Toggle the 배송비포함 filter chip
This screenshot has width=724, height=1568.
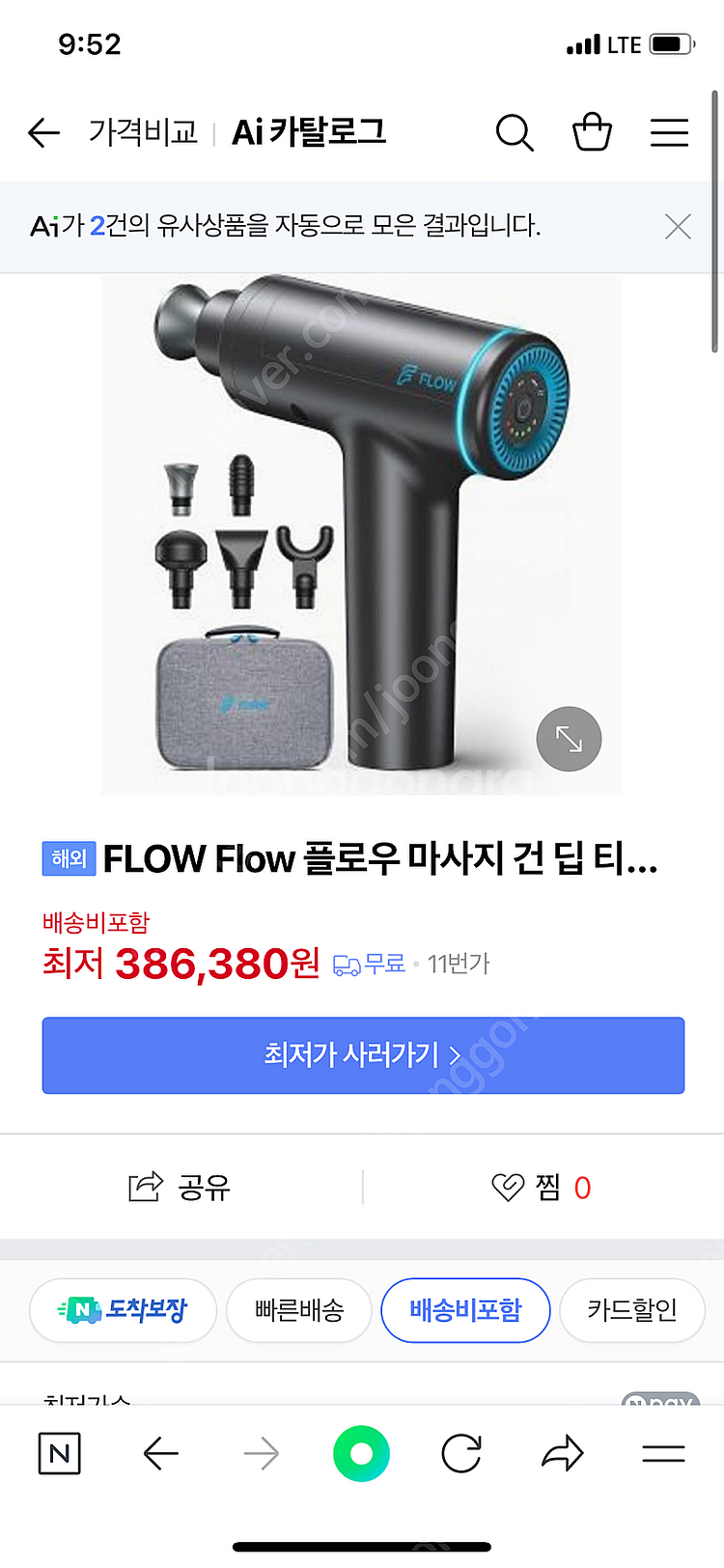click(x=465, y=1310)
